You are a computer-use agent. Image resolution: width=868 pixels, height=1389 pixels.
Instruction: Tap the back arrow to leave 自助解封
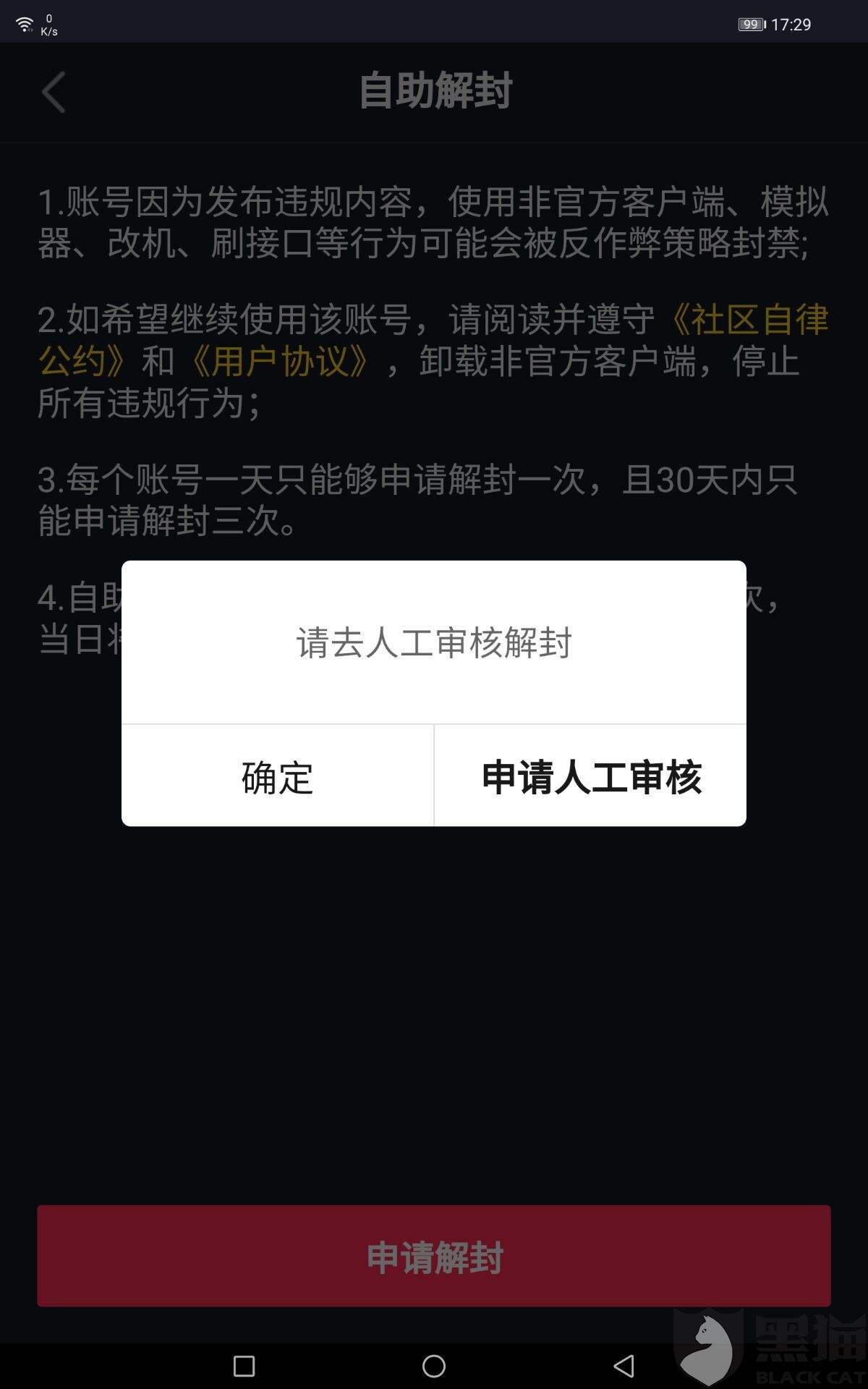[x=52, y=93]
